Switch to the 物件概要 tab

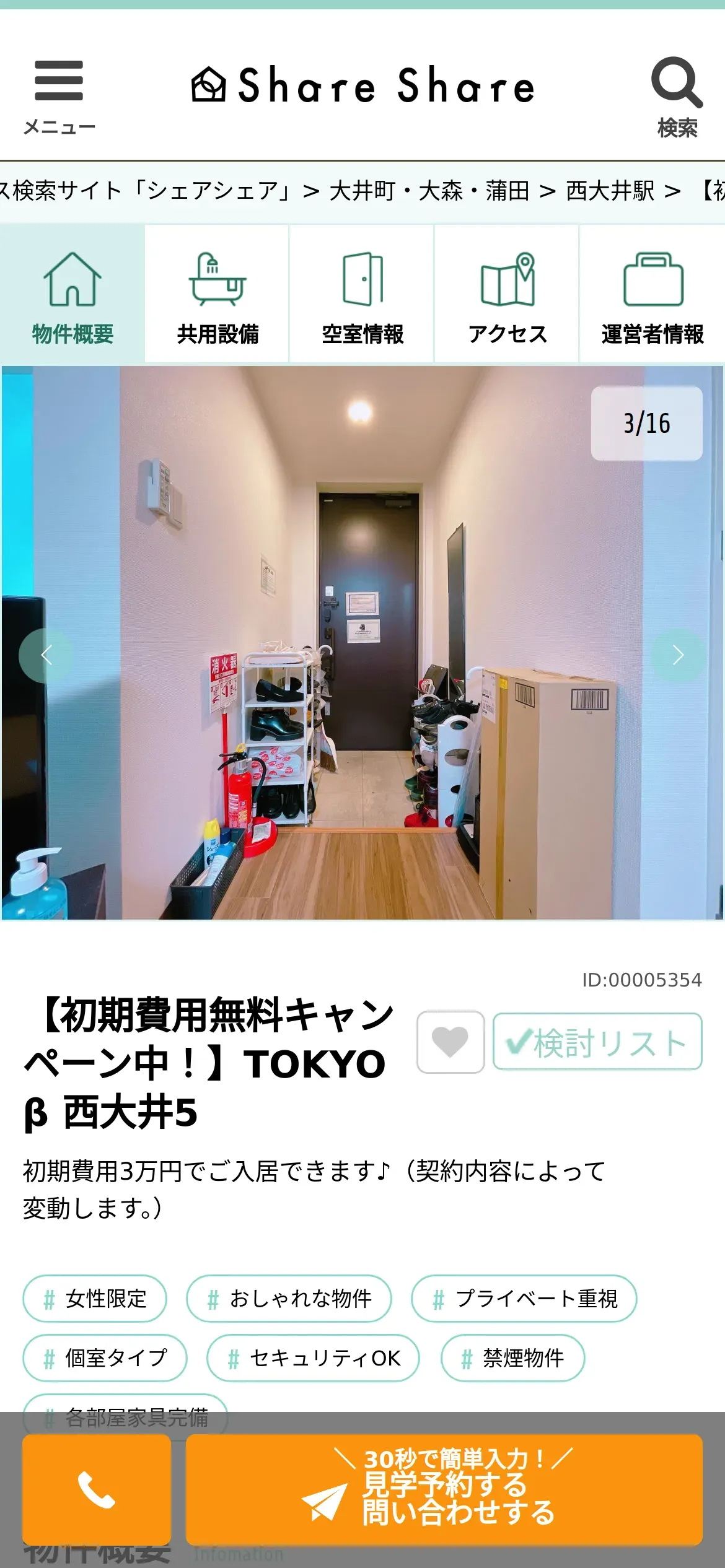pyautogui.click(x=72, y=294)
